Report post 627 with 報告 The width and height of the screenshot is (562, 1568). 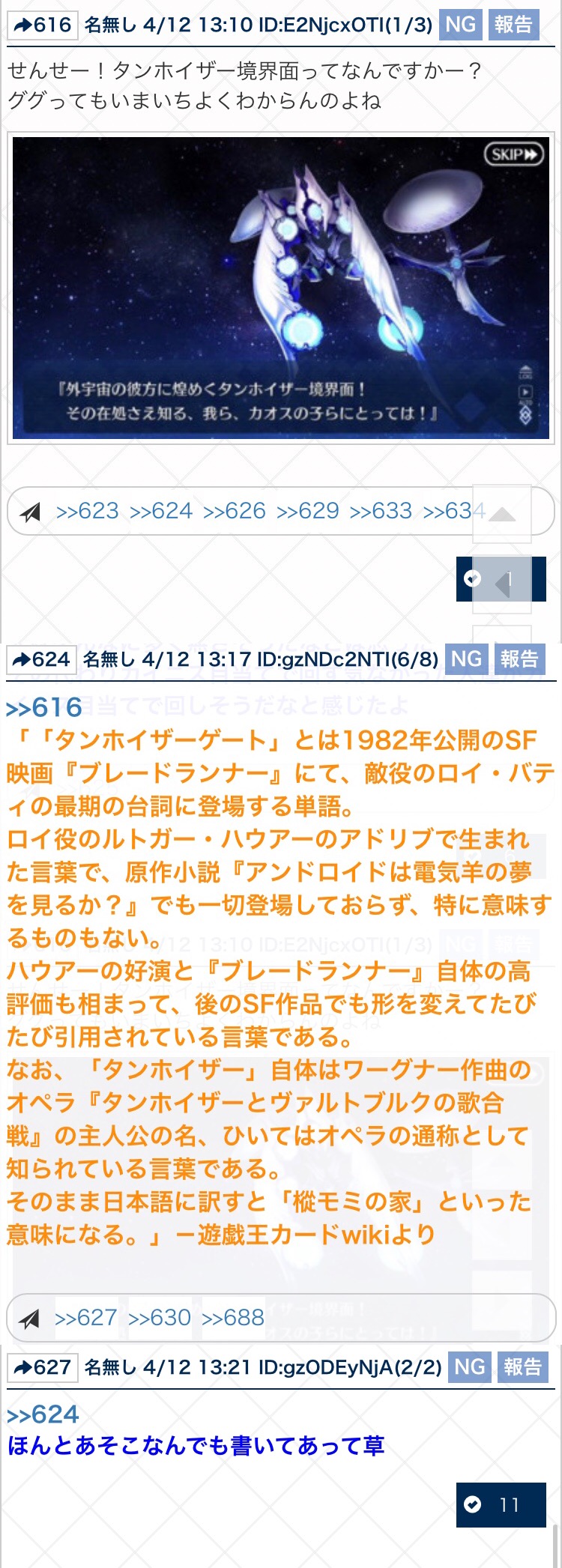pyautogui.click(x=522, y=1367)
